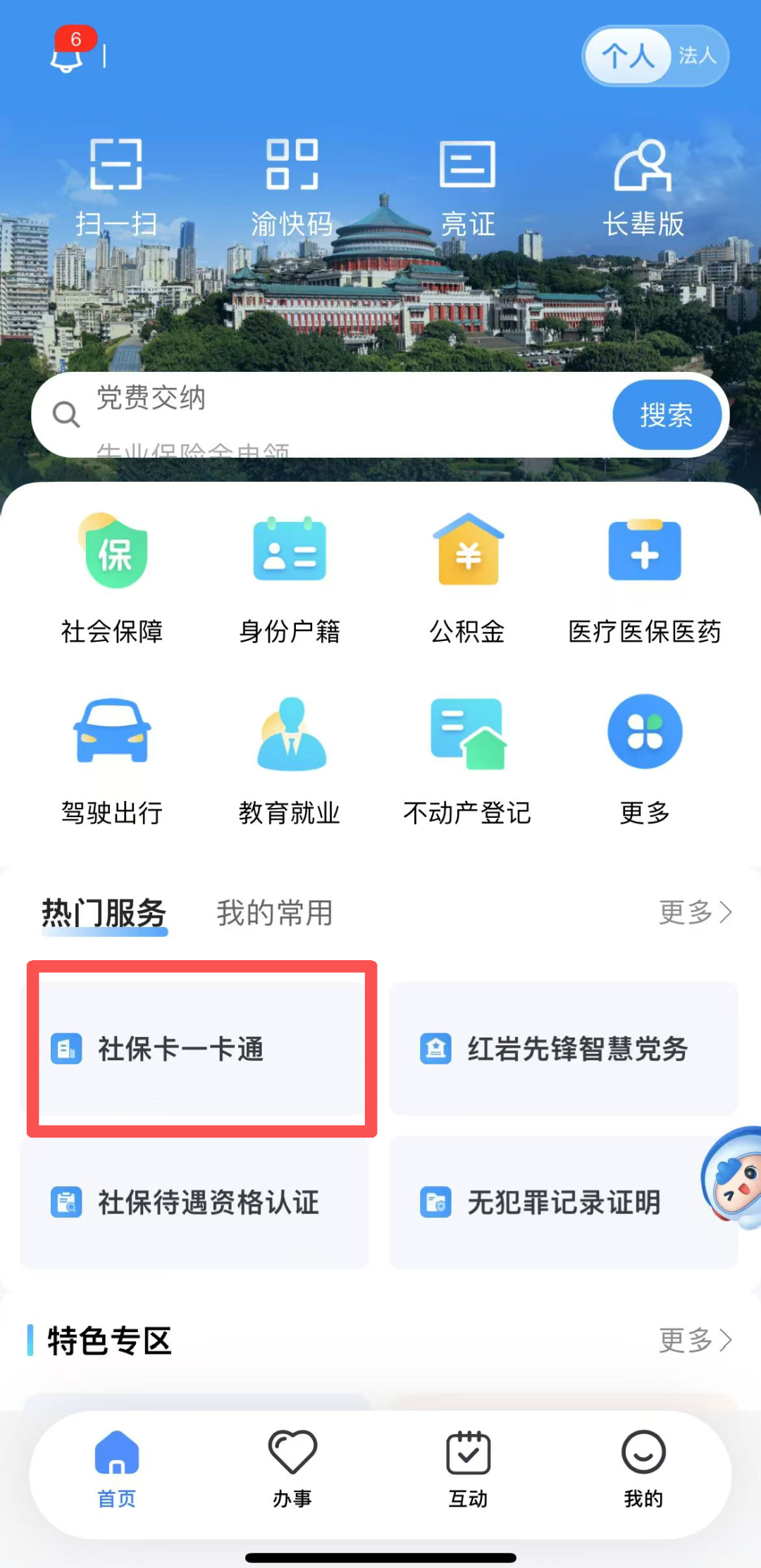This screenshot has width=761, height=1568.
Task: Switch account type to 法人
Action: point(696,56)
